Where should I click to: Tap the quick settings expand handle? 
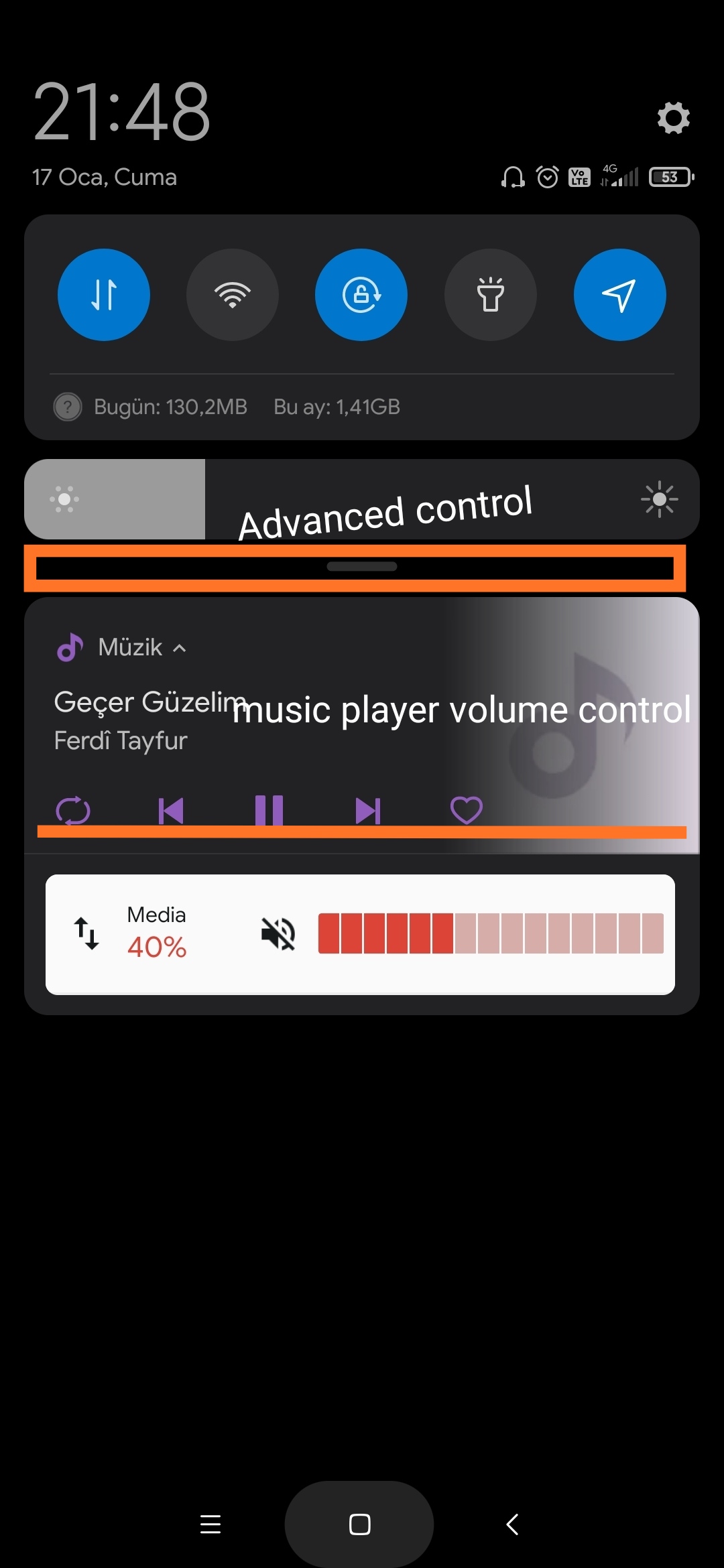coord(362,567)
